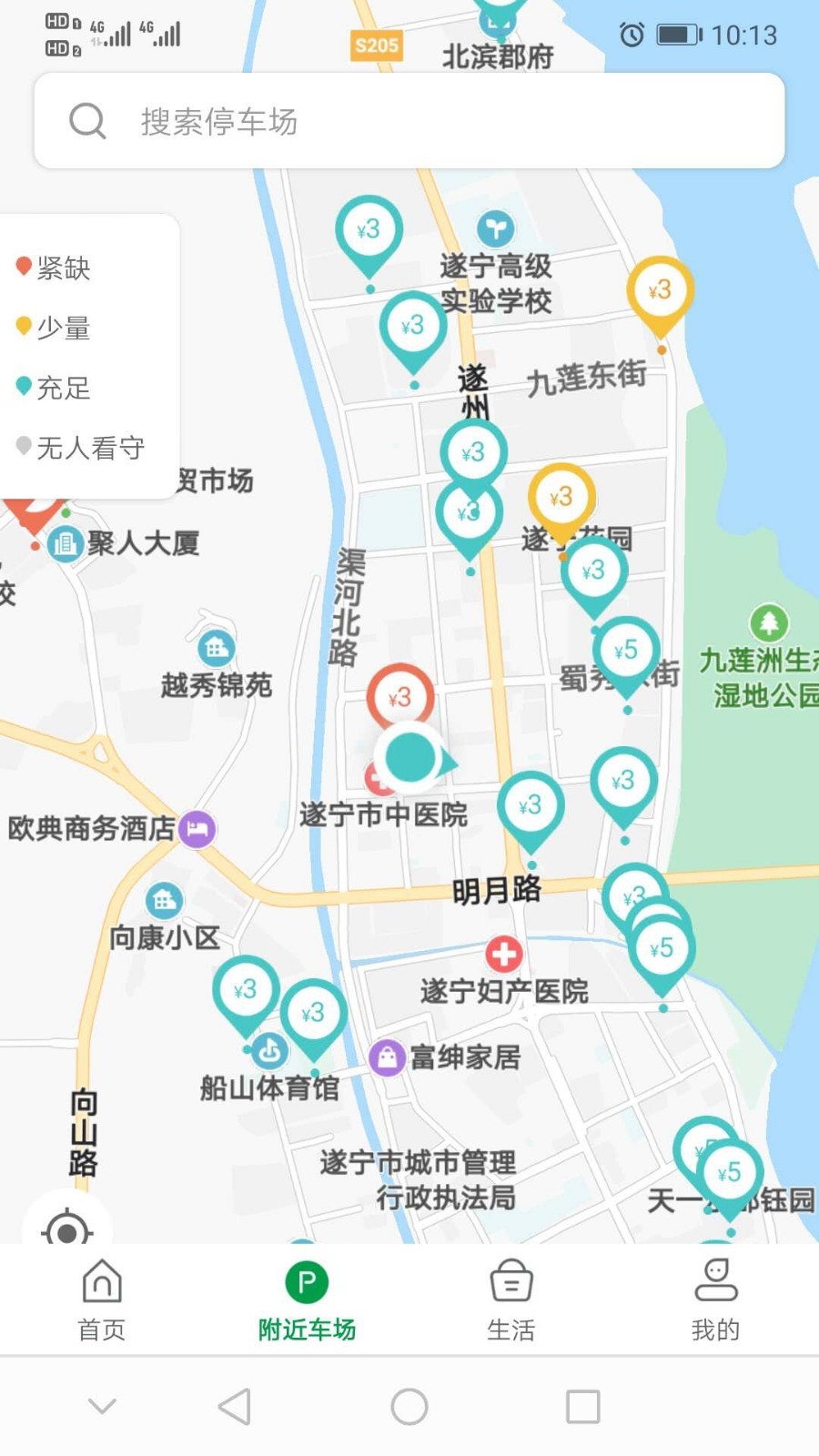Tap the search magnifier icon in search bar
Image resolution: width=819 pixels, height=1456 pixels.
pyautogui.click(x=86, y=119)
